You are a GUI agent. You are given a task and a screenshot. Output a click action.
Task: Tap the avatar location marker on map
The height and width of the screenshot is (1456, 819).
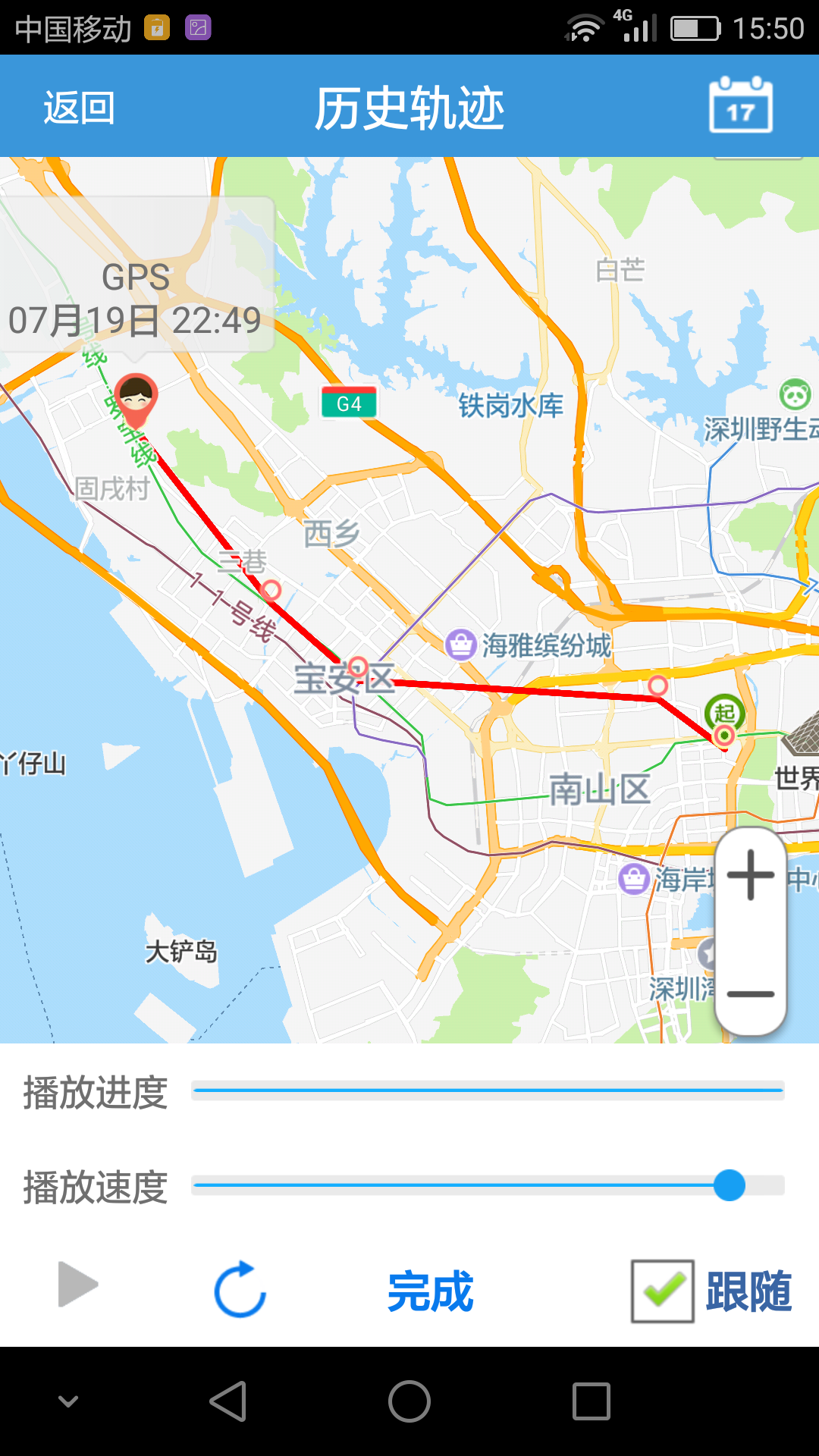(x=136, y=398)
